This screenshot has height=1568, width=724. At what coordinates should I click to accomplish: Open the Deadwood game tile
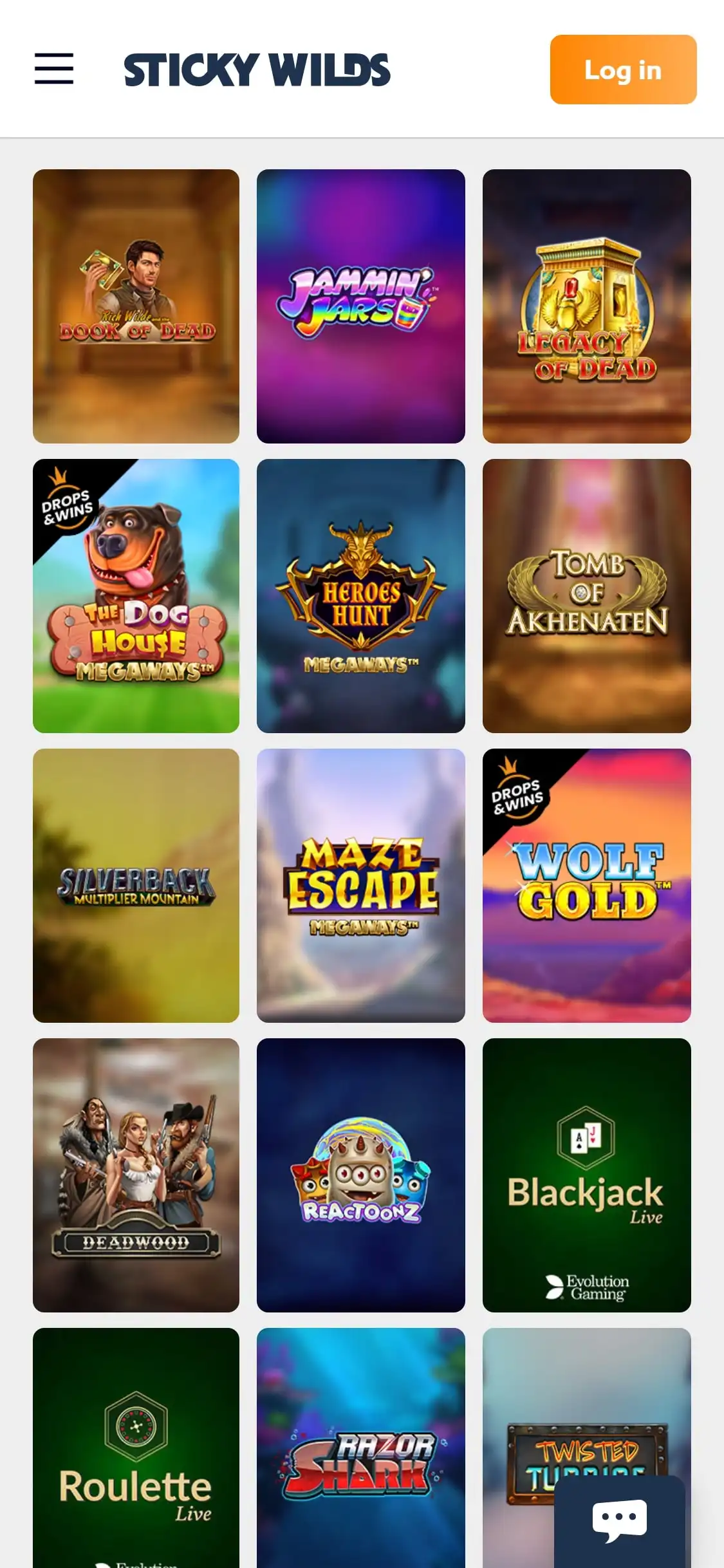coord(136,1175)
